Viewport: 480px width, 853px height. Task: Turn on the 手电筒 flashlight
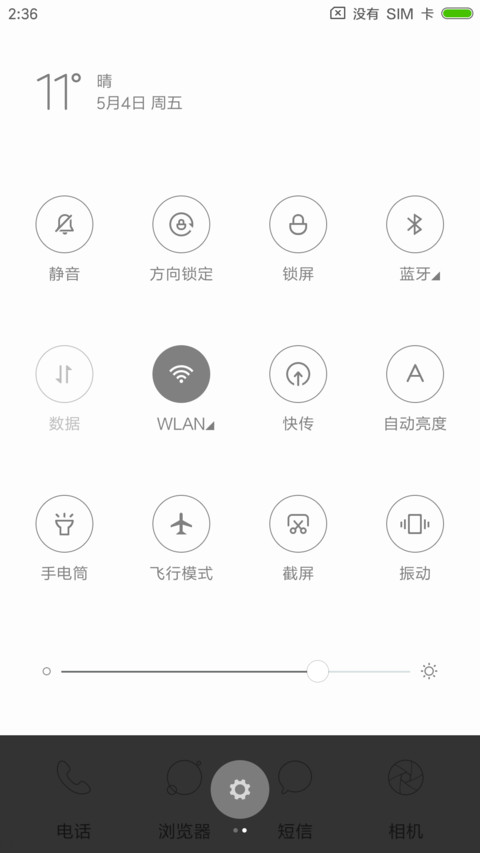pos(64,524)
